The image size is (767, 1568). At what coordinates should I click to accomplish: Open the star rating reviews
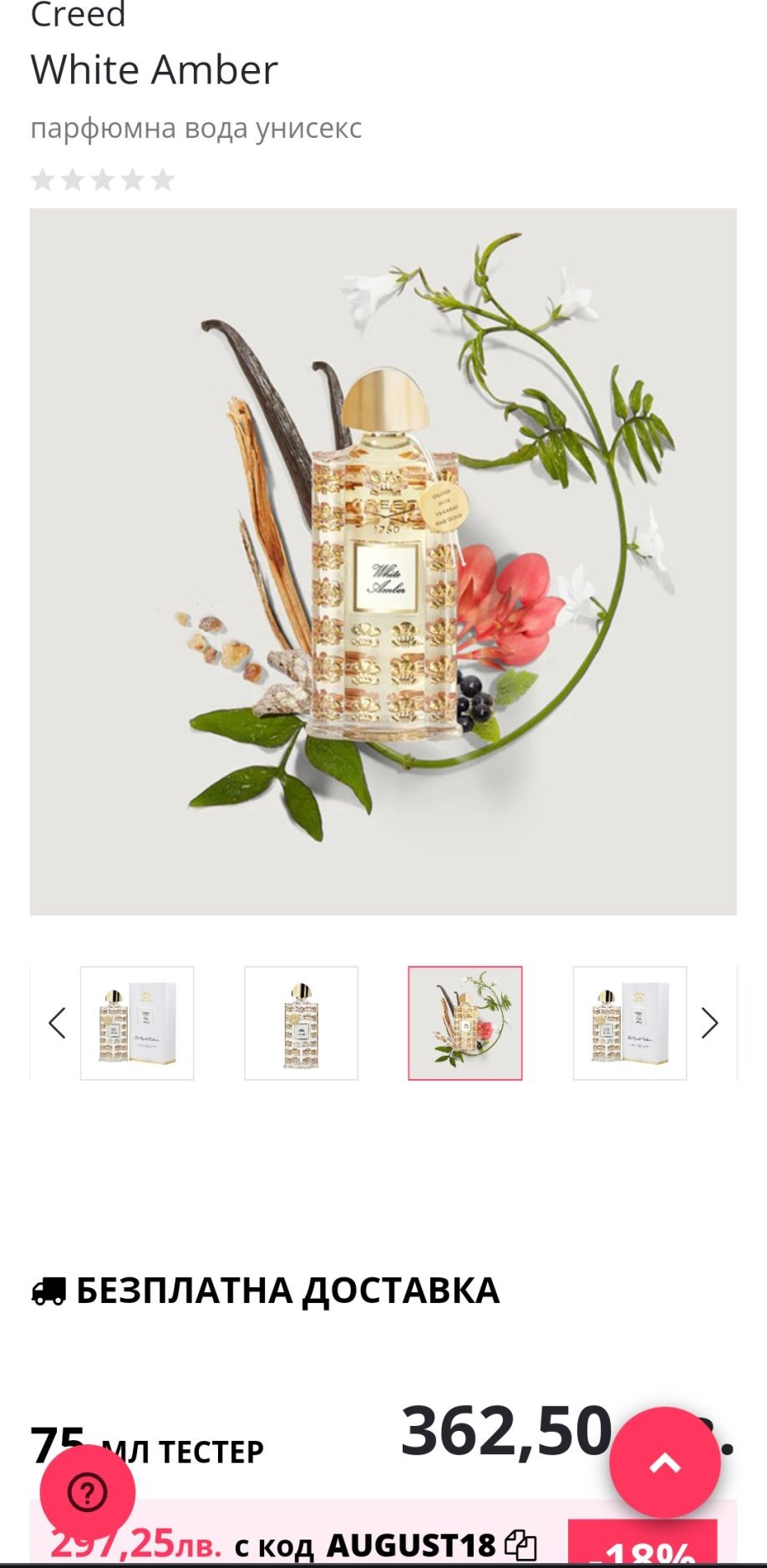tap(103, 180)
